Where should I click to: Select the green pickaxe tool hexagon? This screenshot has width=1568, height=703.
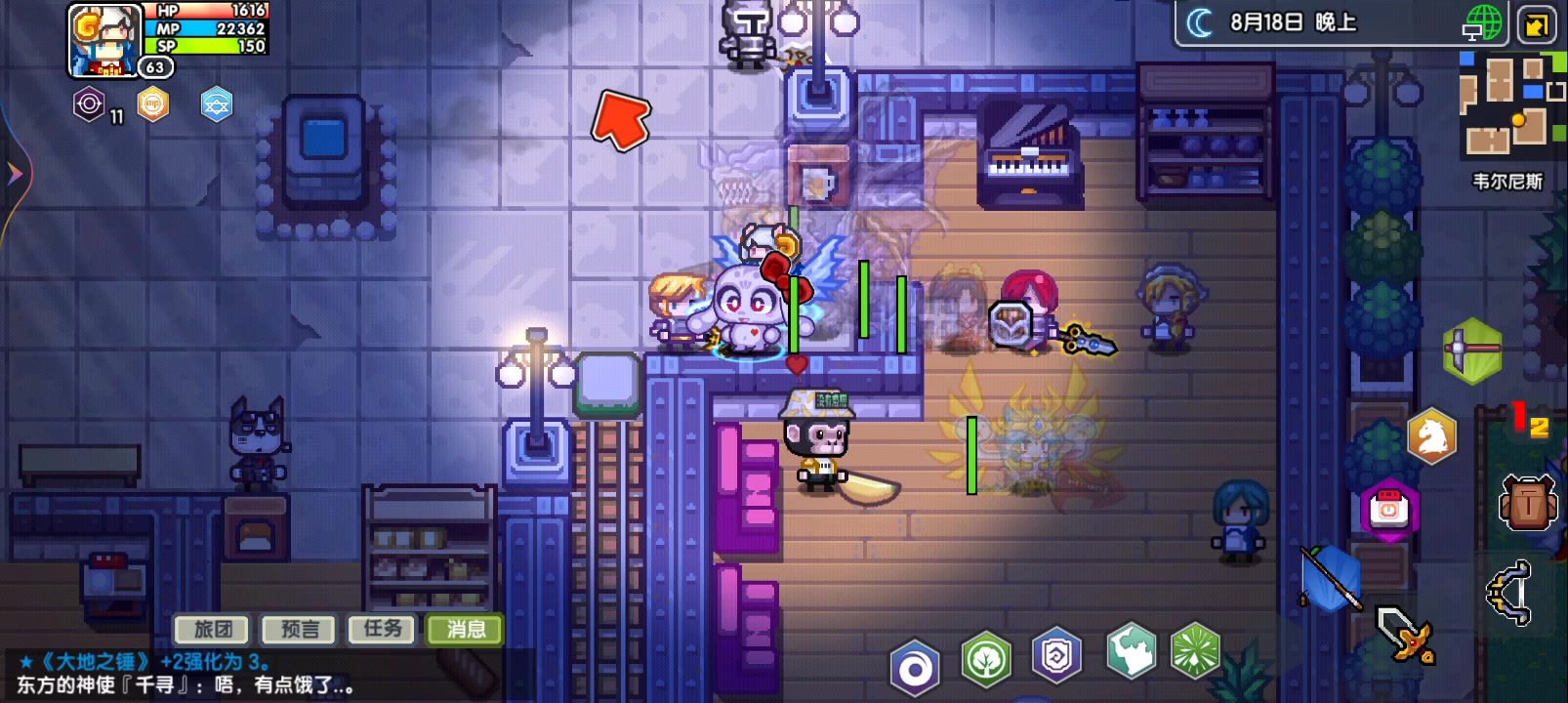point(1472,350)
